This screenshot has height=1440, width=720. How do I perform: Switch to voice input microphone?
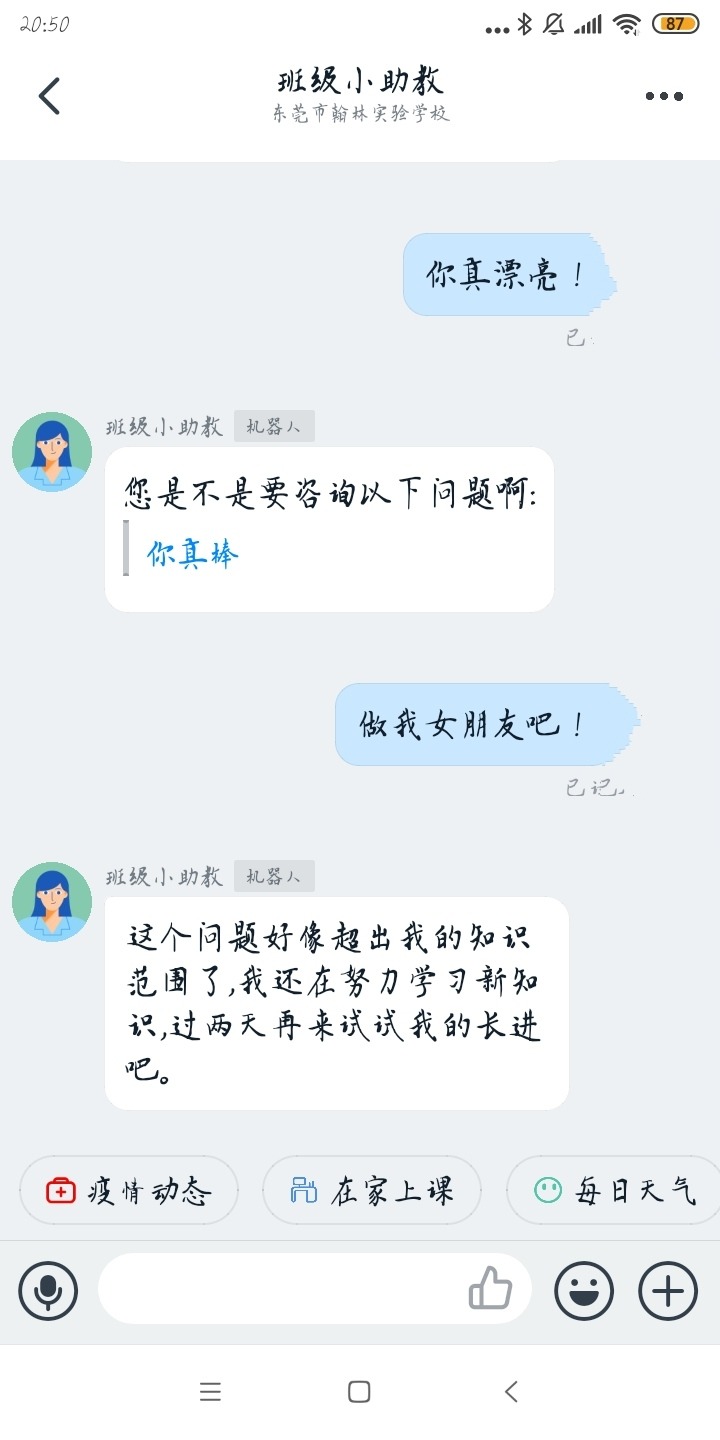48,1290
